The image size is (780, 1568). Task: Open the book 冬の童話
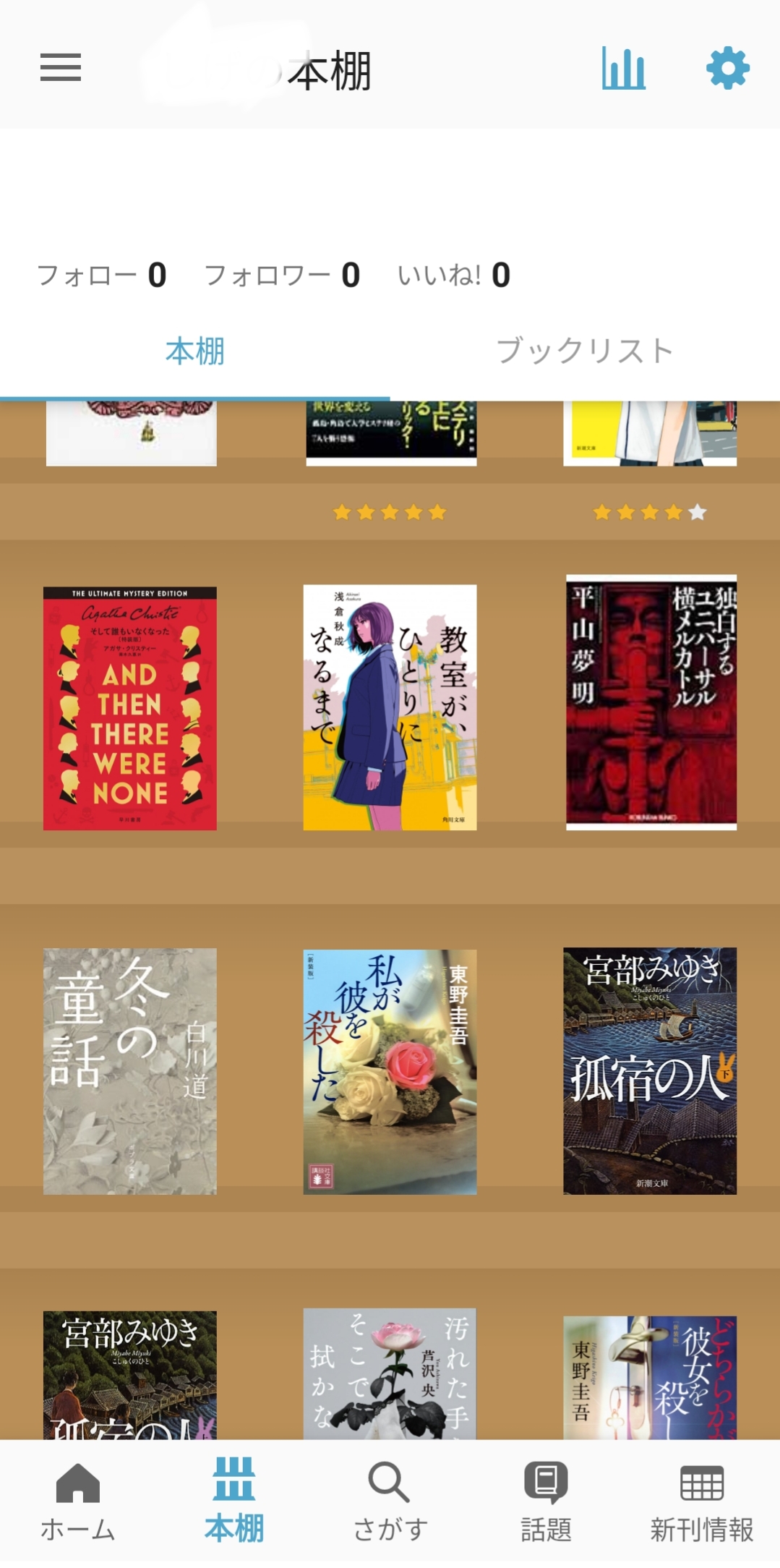(x=130, y=1070)
